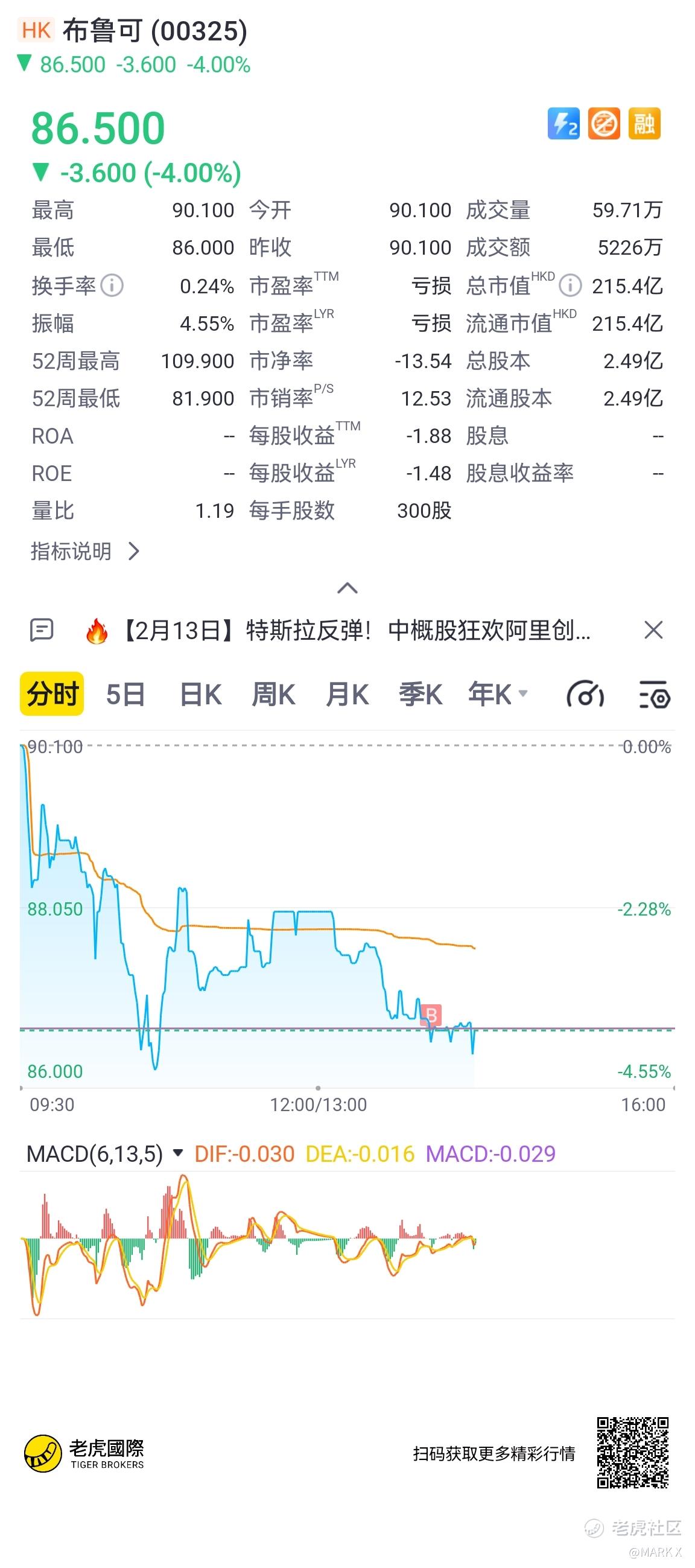Select the 分时 intraday tab
The width and height of the screenshot is (695, 1568).
[52, 694]
